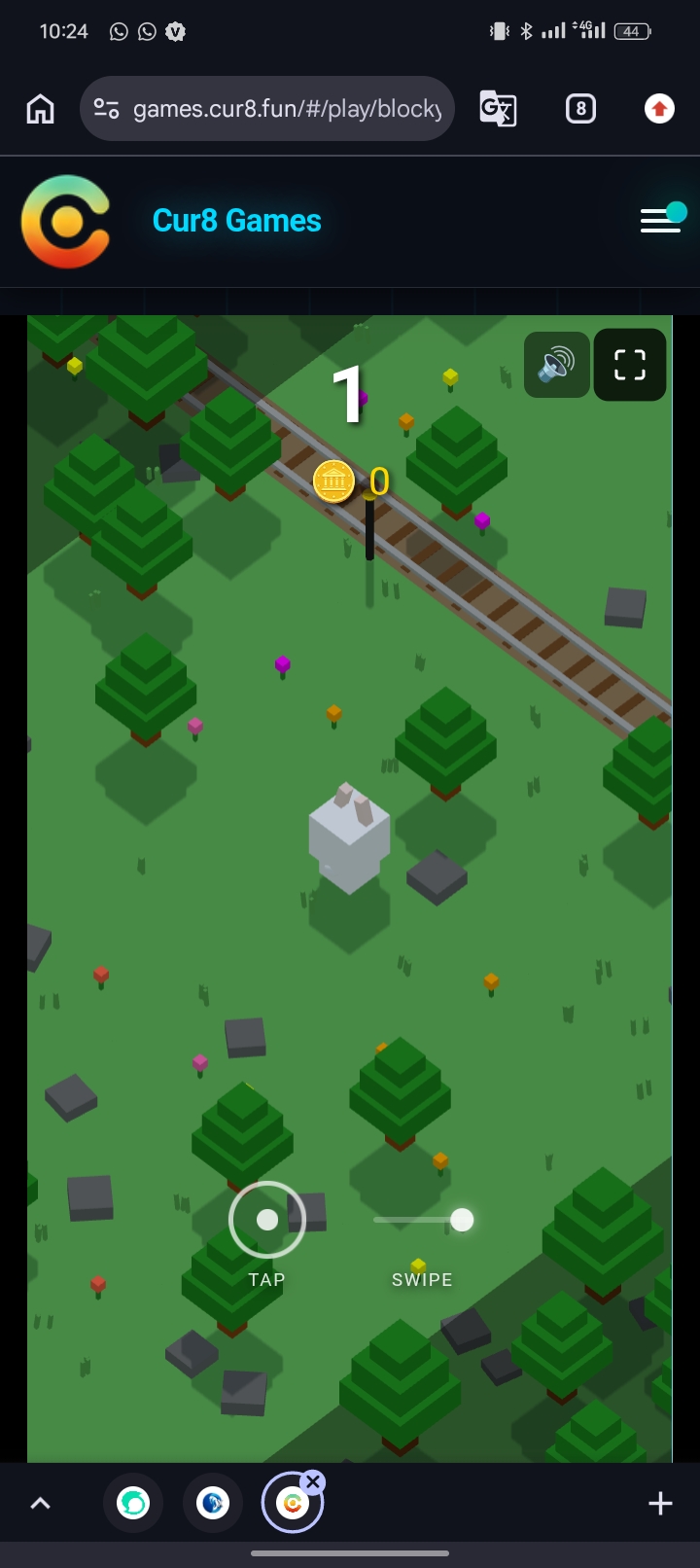Expand the bottom tab strip chevron

pyautogui.click(x=40, y=1504)
